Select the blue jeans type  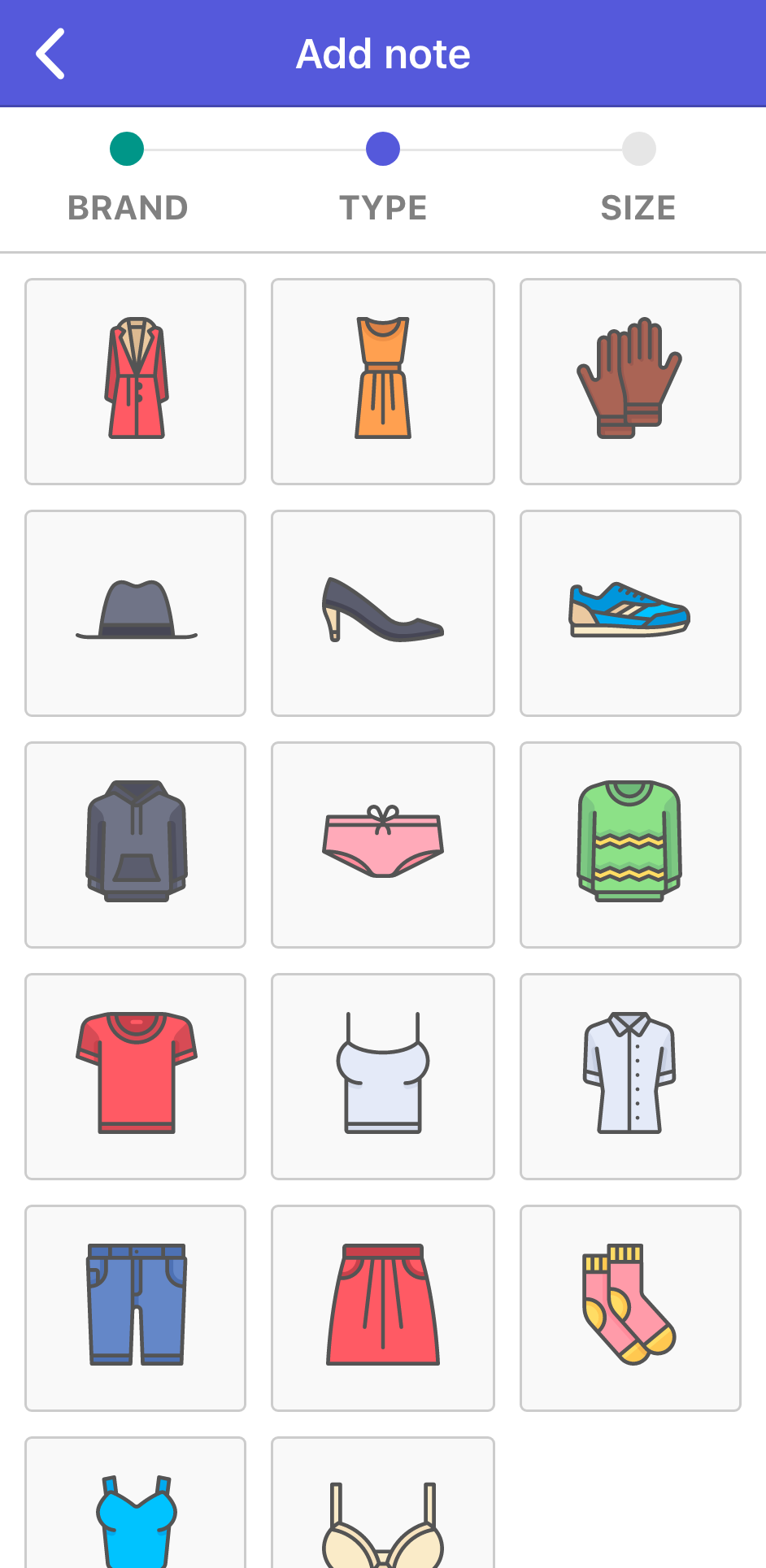coord(136,1308)
